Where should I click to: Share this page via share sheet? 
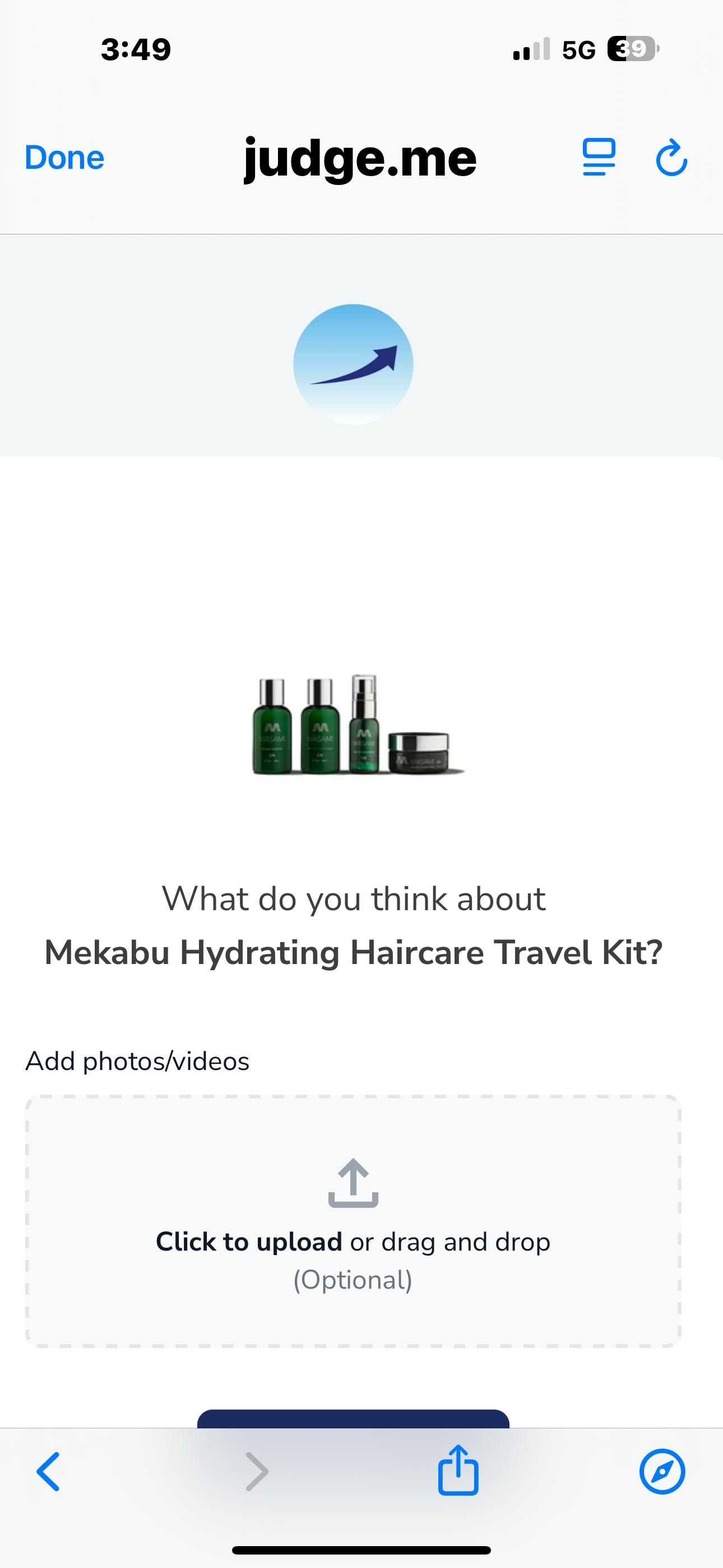click(x=458, y=1470)
